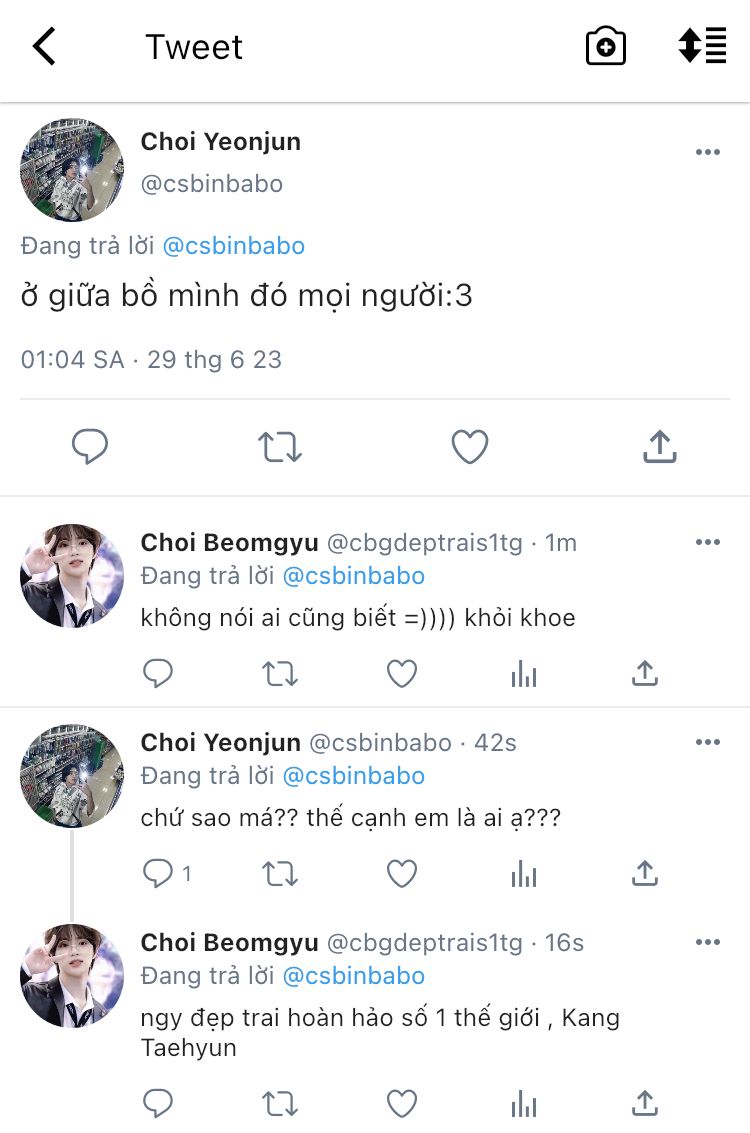Like Beomgyu's reply "không nói ai cũng biết"
Image resolution: width=750 pixels, height=1133 pixels.
402,674
